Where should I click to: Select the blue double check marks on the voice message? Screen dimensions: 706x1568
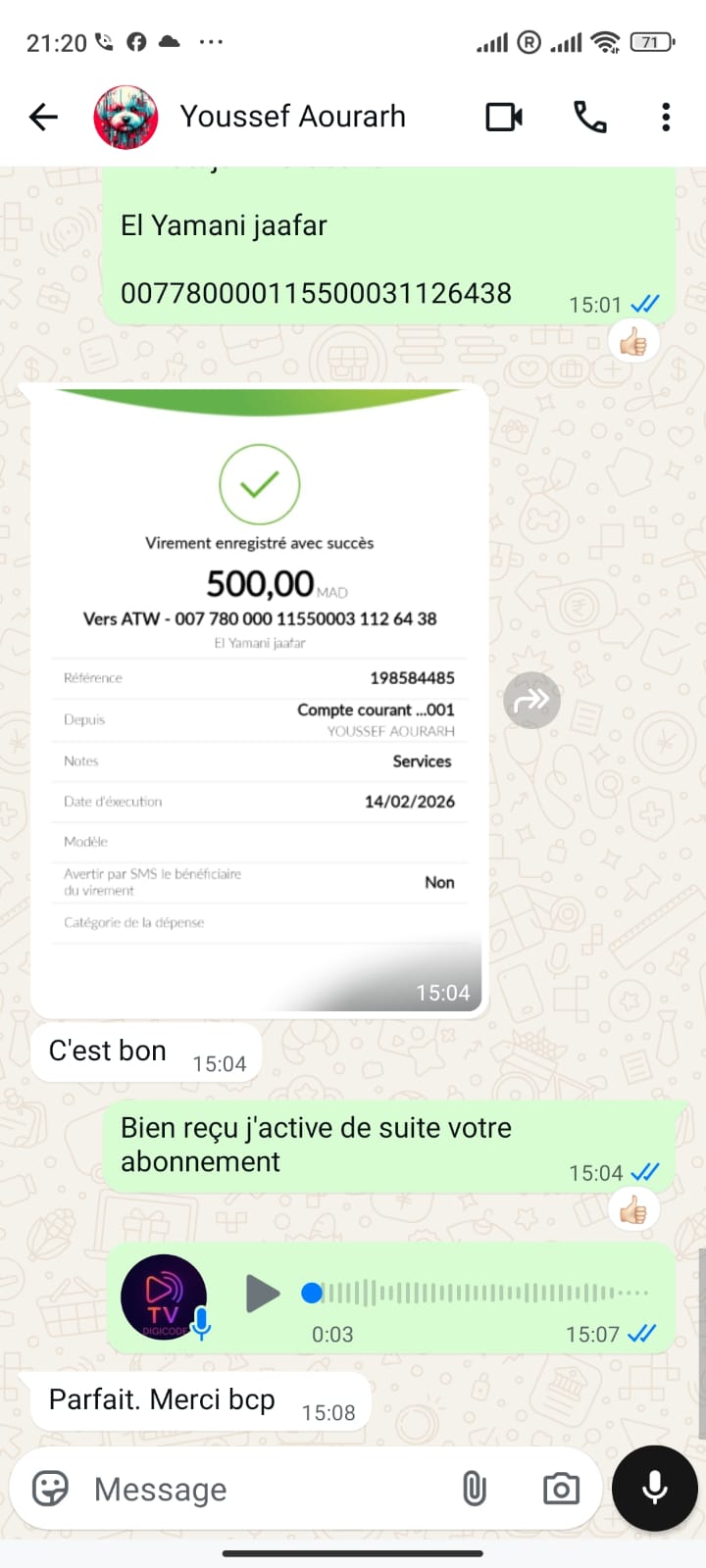coord(644,1334)
